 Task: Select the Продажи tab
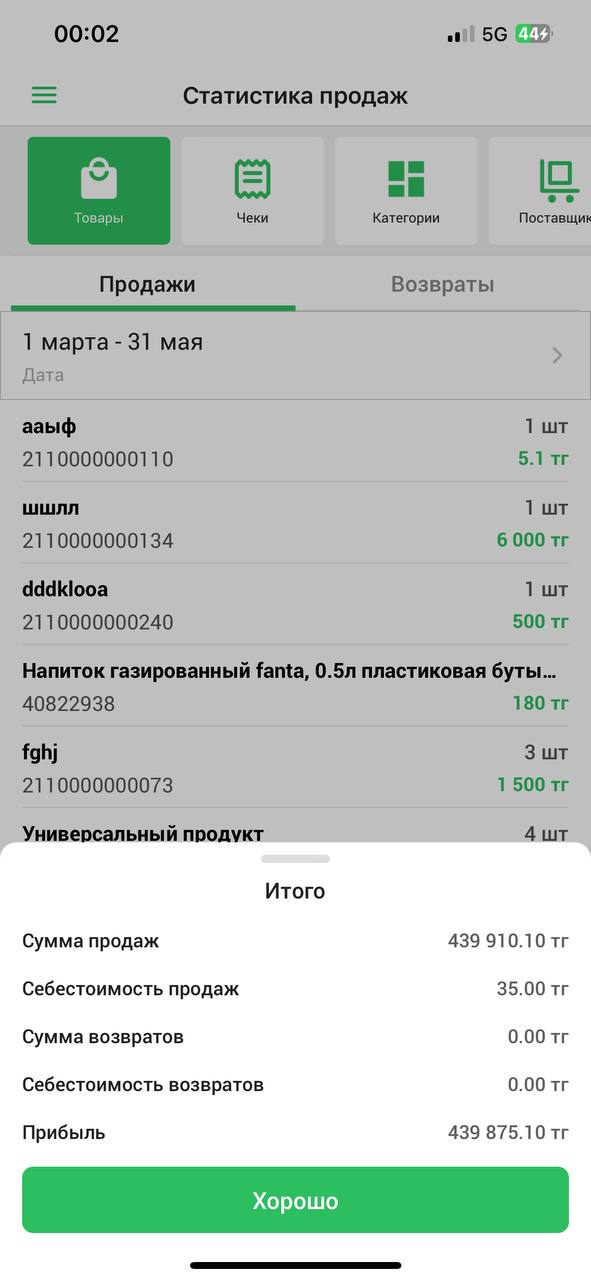147,284
